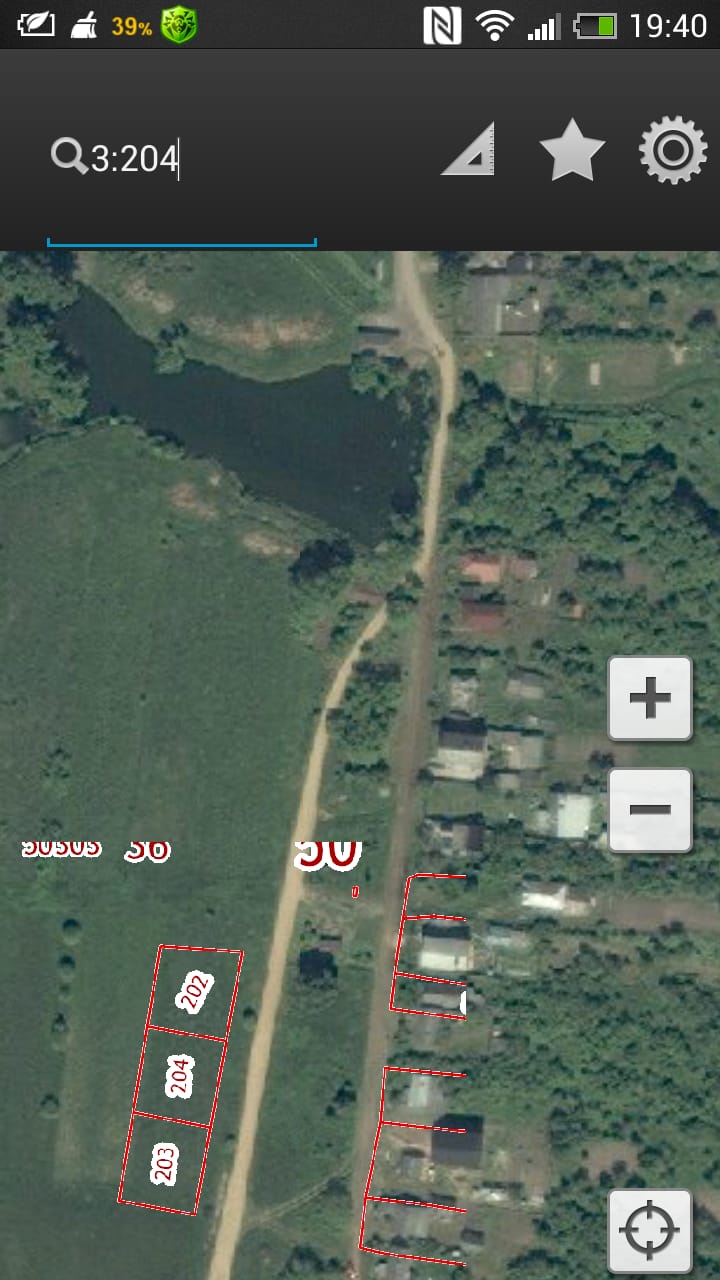Open favorites with the star icon
This screenshot has height=1280, width=720.
coord(572,151)
